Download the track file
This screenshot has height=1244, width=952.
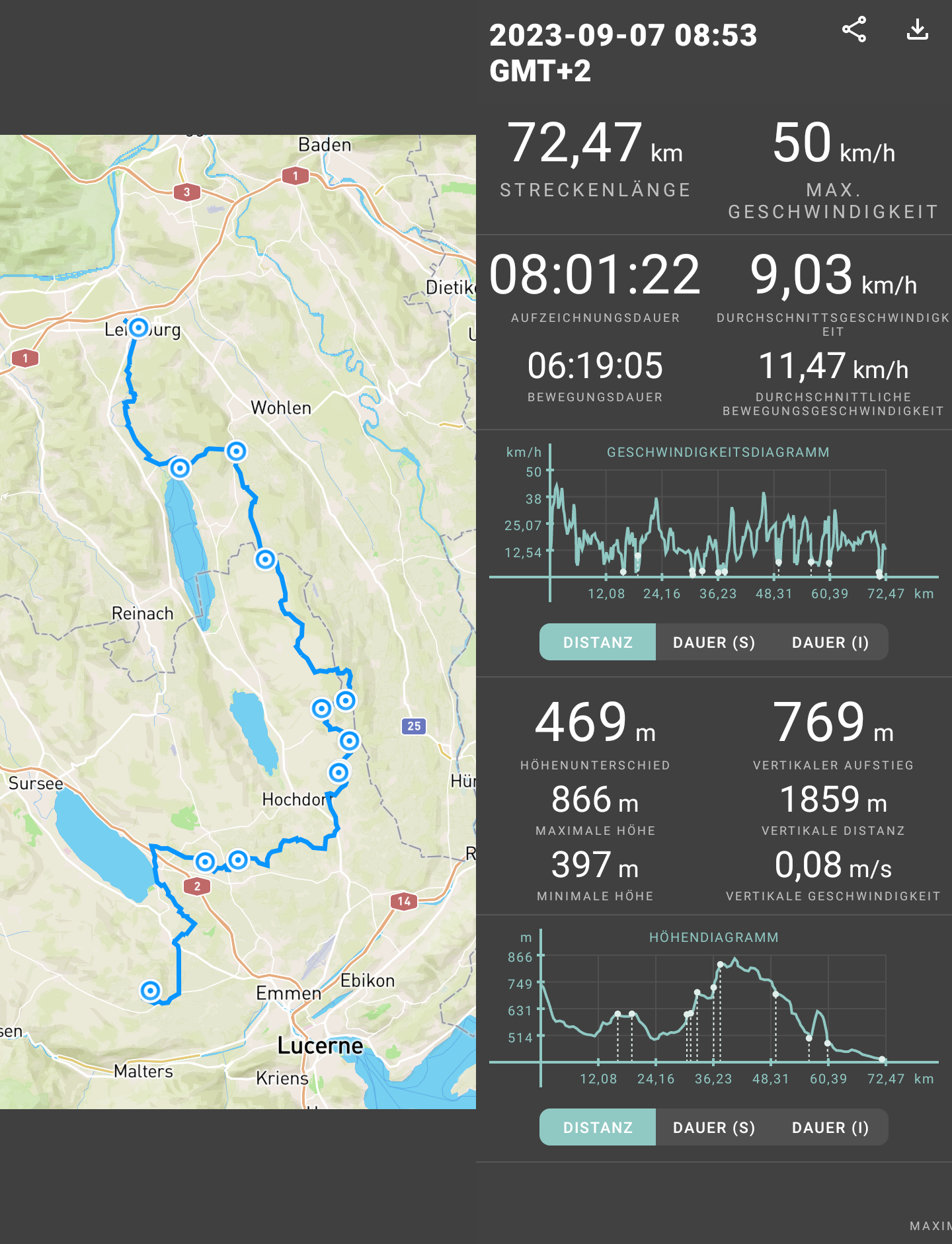pos(918,30)
